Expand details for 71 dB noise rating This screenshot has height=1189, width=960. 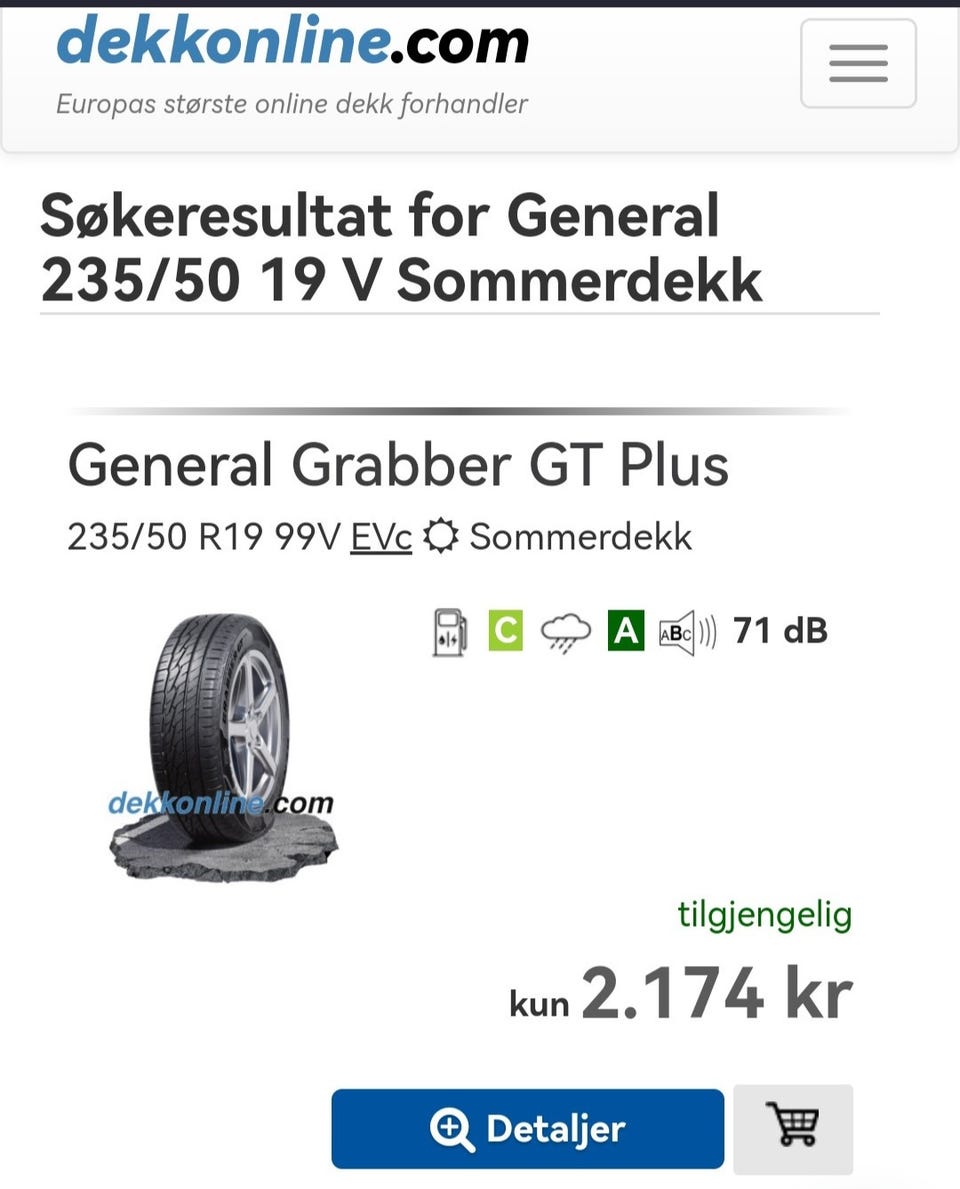click(x=780, y=631)
